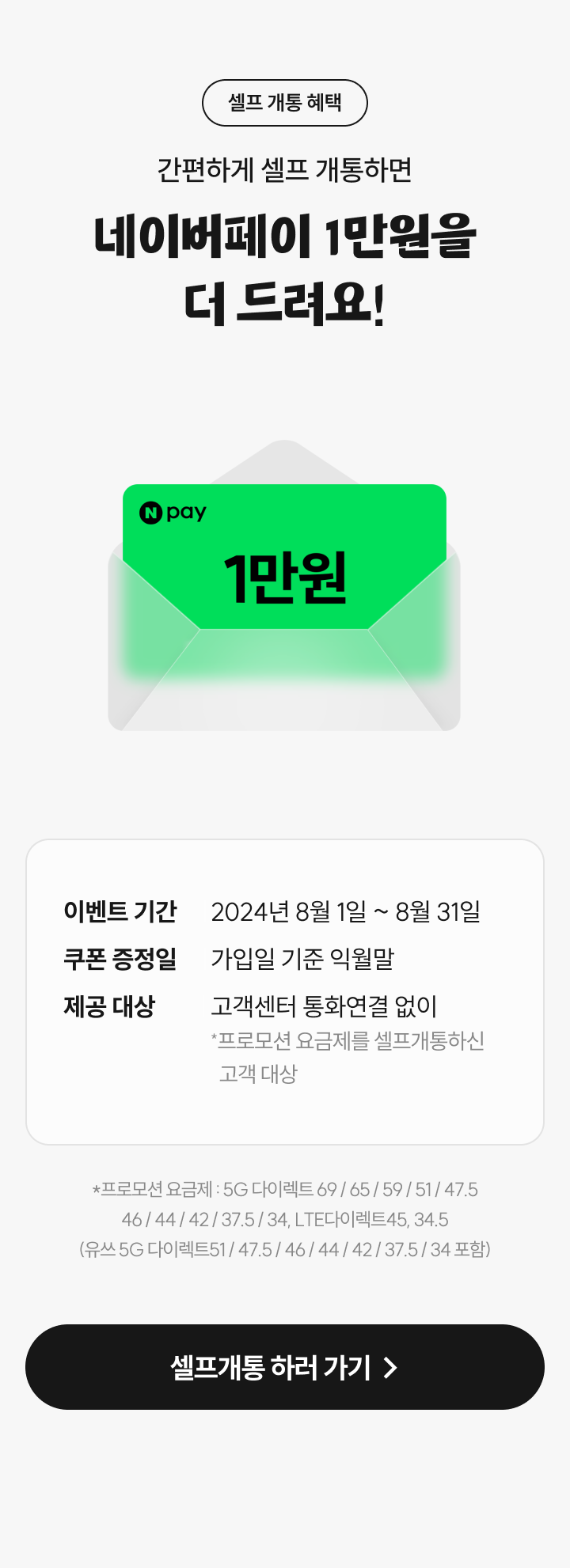This screenshot has height=1568, width=570.
Task: Tap the pay text next to the N icon
Action: click(190, 513)
